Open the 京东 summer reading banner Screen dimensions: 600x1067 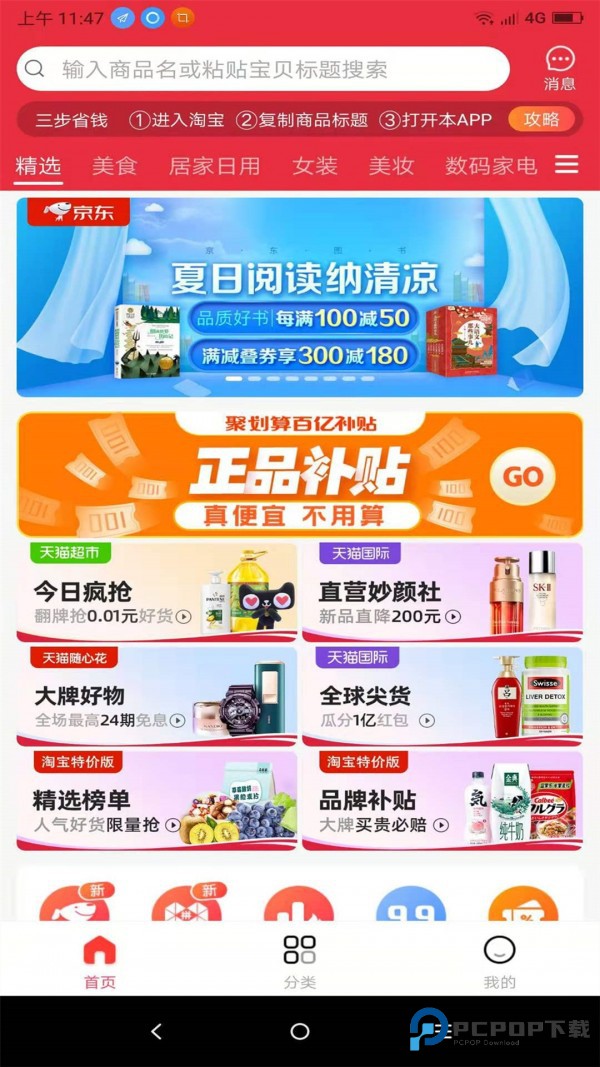coord(300,297)
